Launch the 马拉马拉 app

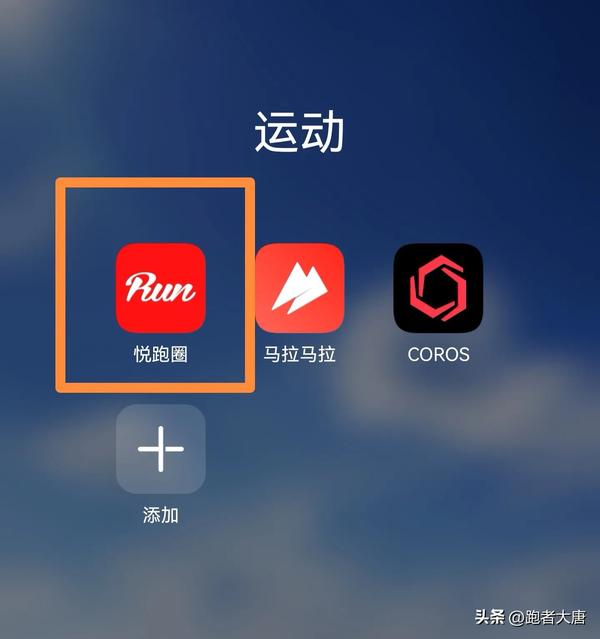click(x=299, y=288)
